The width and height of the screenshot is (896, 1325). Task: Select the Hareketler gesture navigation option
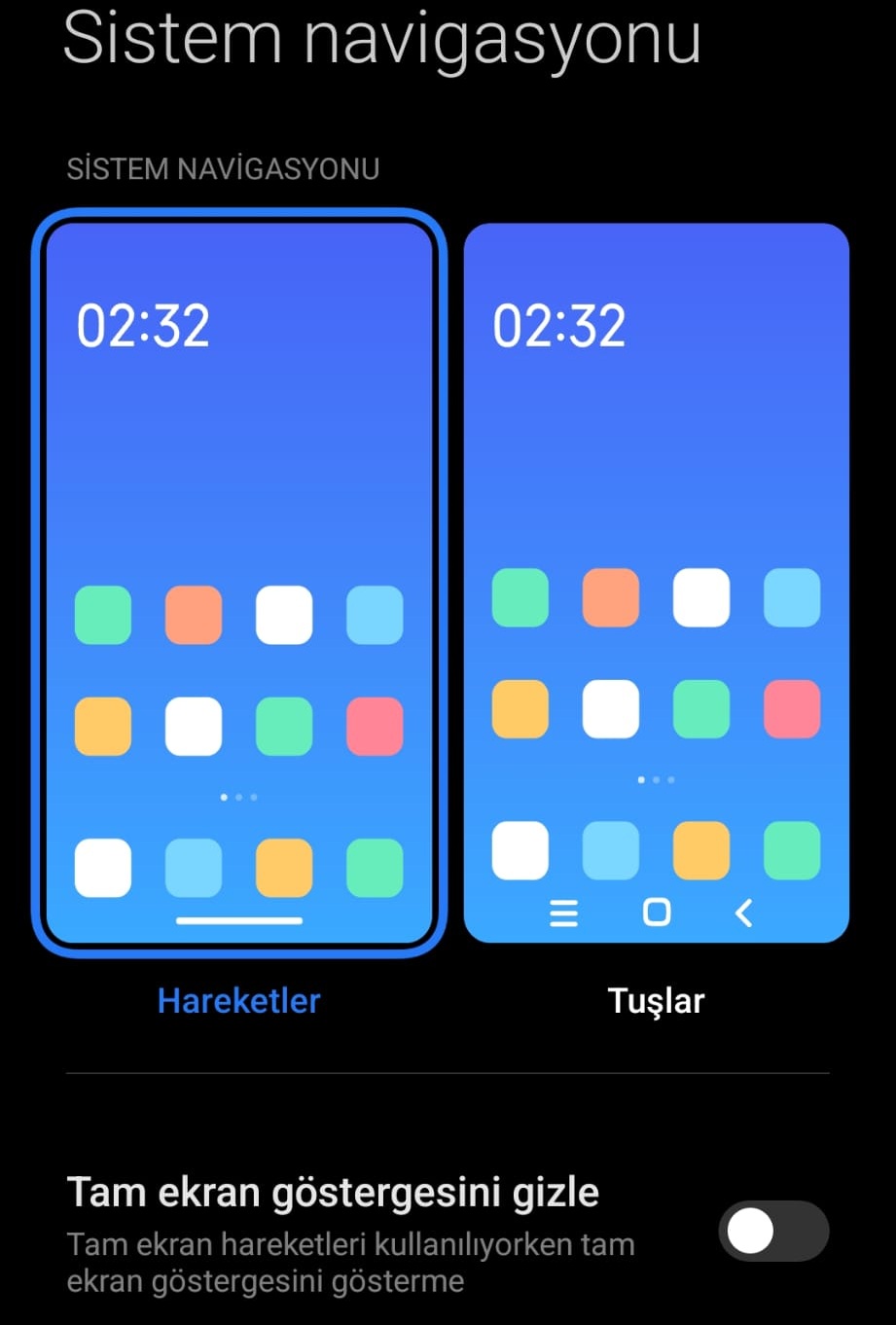(239, 584)
